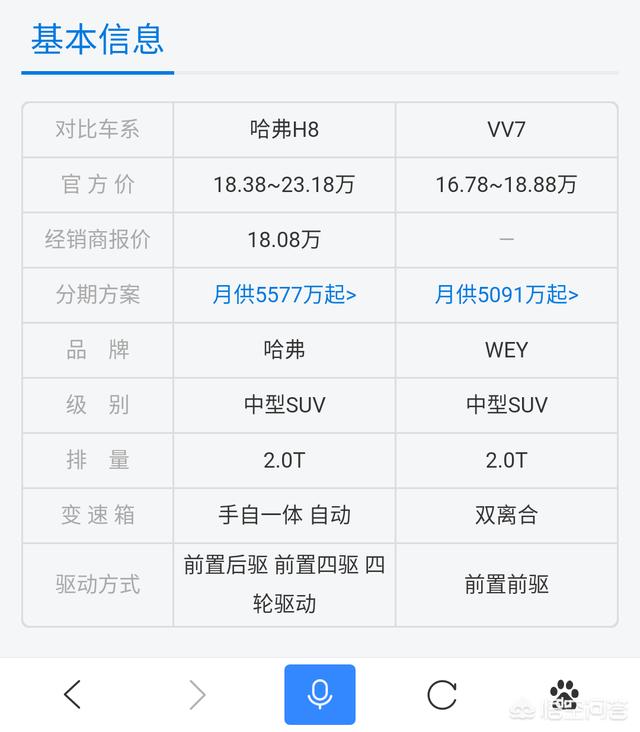Image resolution: width=640 pixels, height=732 pixels.
Task: Open the 月供5577万起 installment plan link
Action: (284, 295)
